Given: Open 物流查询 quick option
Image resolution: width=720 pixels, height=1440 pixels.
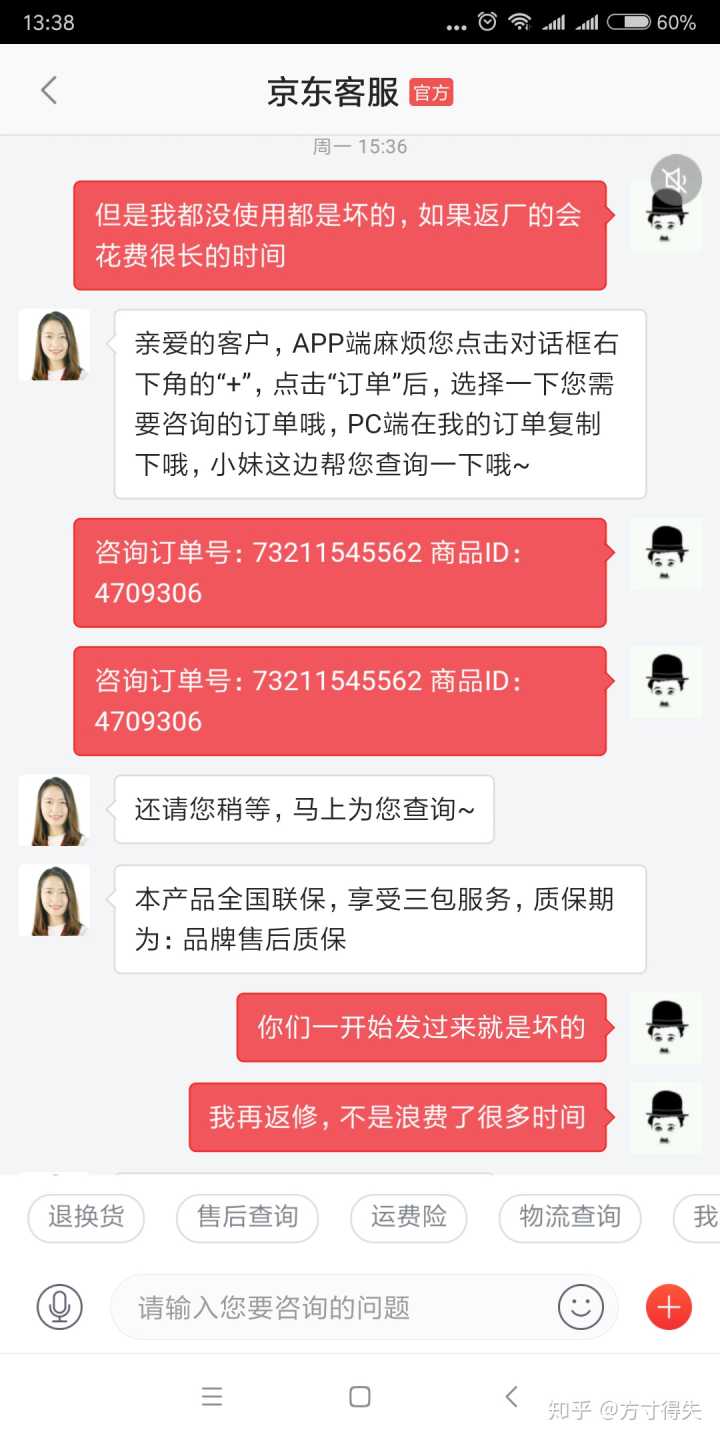Looking at the screenshot, I should click(570, 1217).
